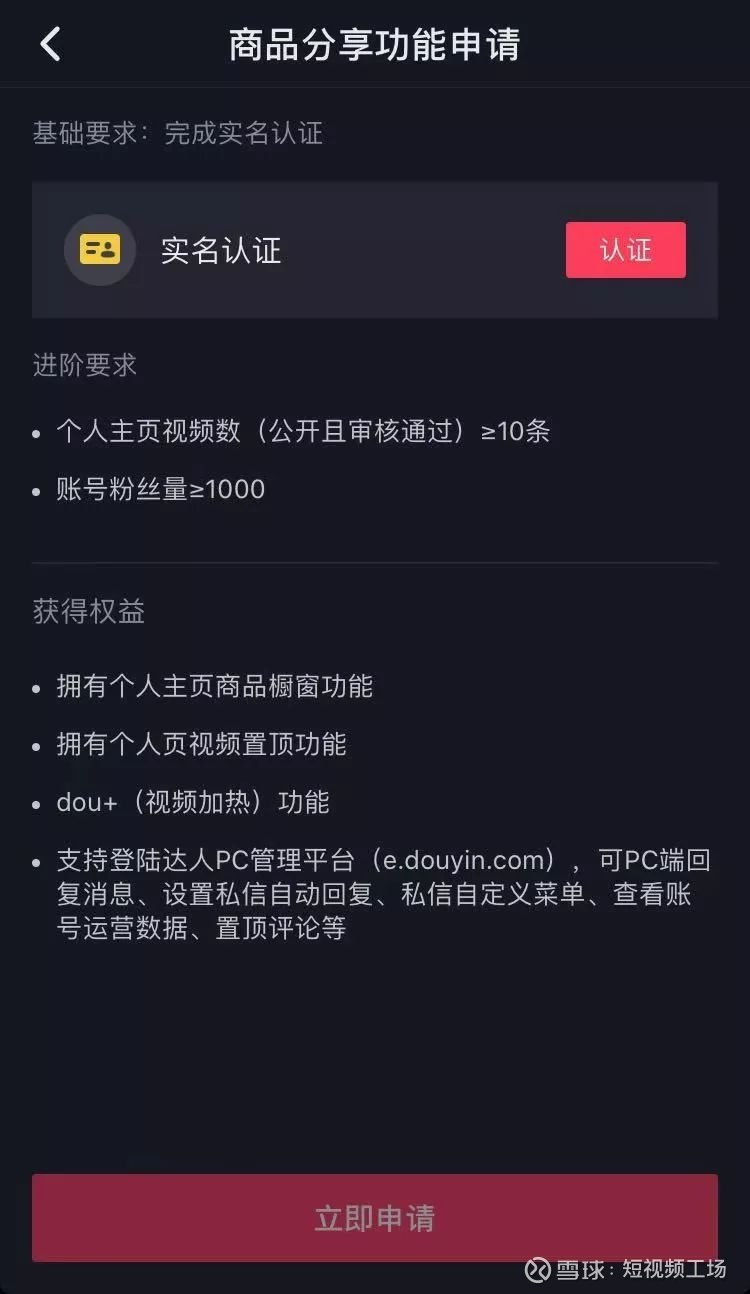Select the 商品分享功能申请 title bar
Viewport: 750px width, 1294px height.
tap(375, 44)
